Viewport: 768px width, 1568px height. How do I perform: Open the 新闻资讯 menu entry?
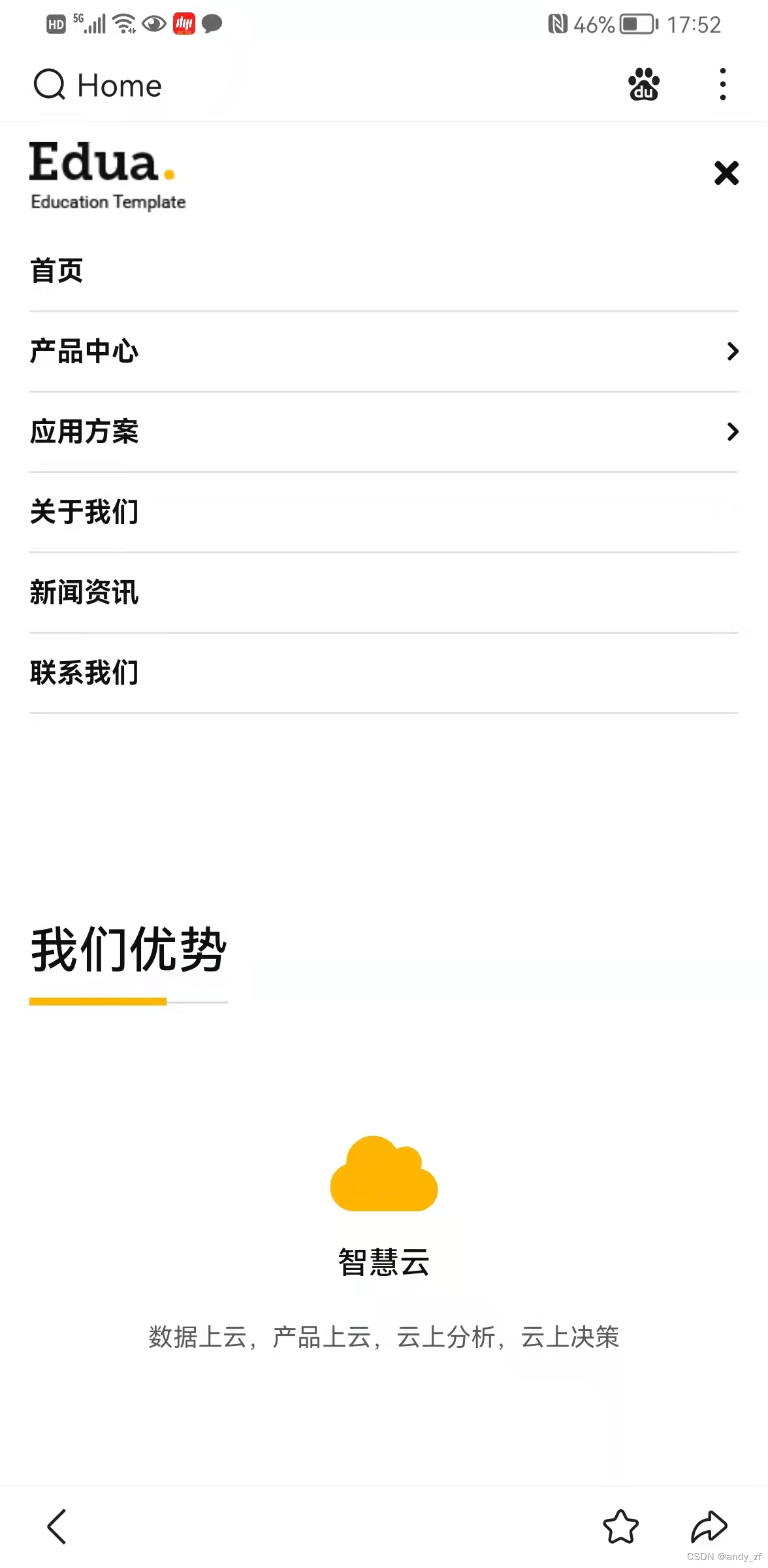[x=84, y=593]
